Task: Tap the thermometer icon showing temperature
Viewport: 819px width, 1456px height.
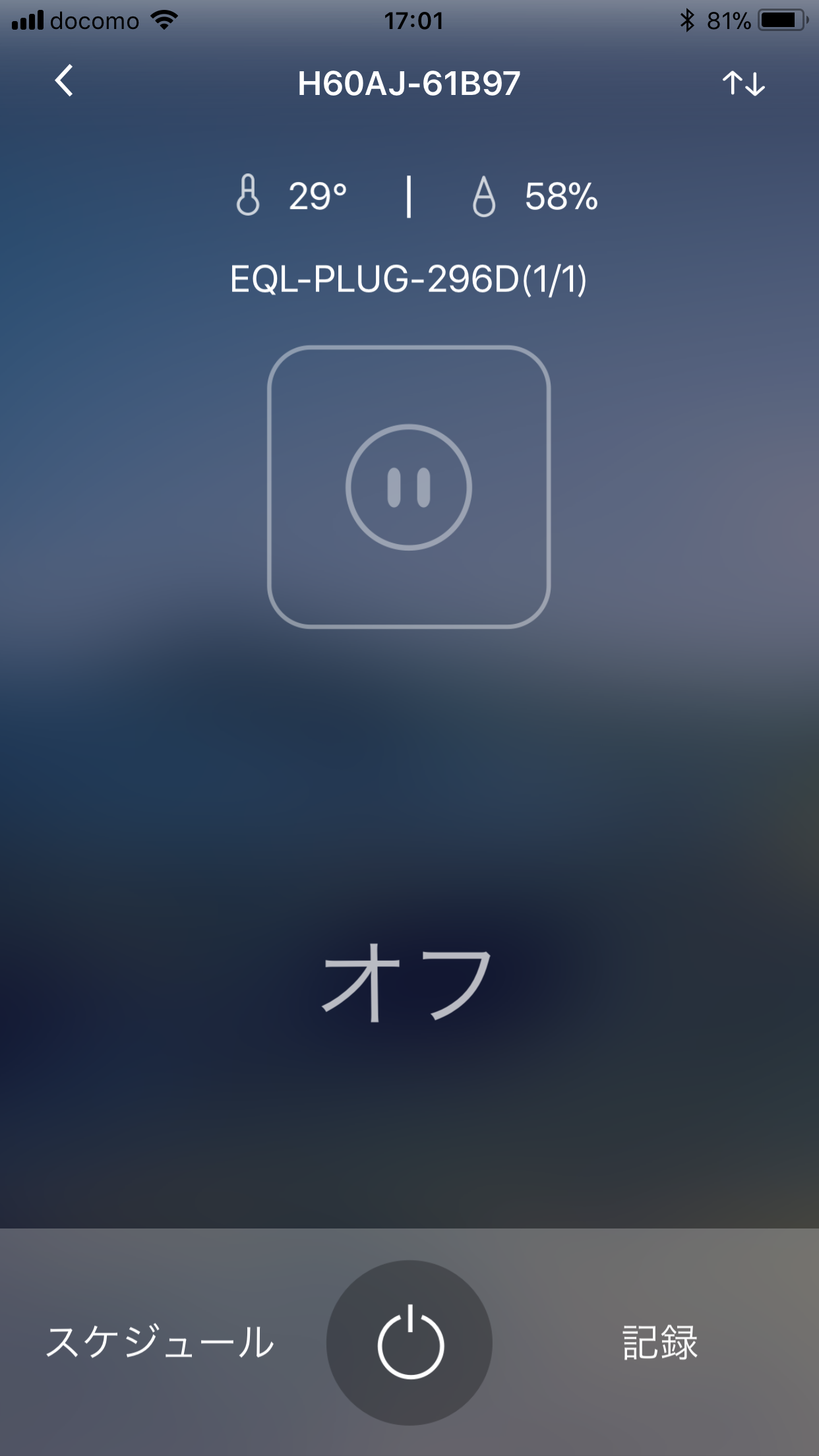Action: click(x=249, y=195)
